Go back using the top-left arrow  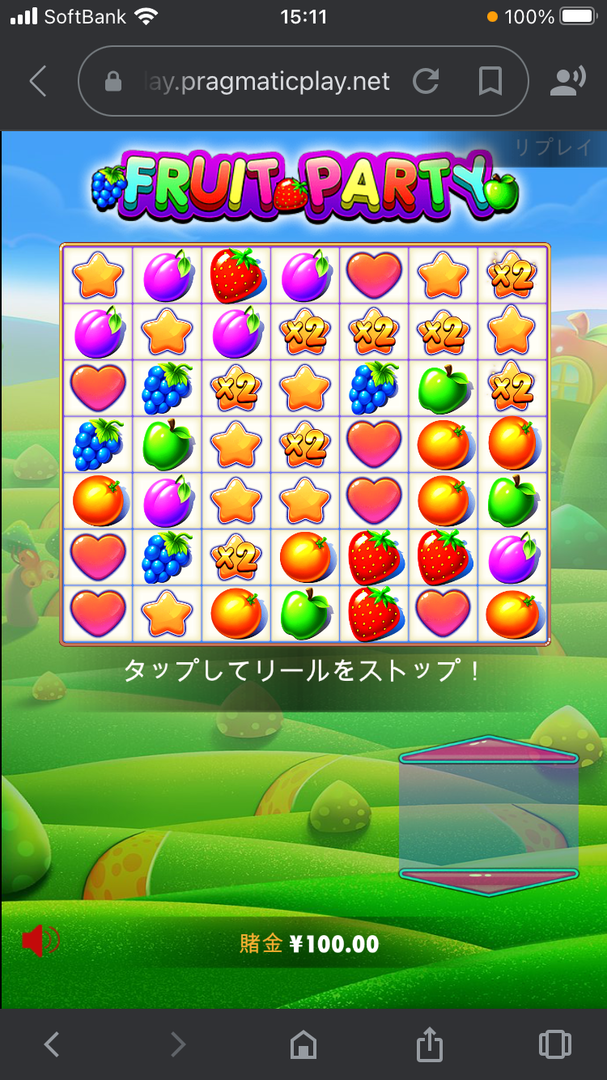coord(38,81)
